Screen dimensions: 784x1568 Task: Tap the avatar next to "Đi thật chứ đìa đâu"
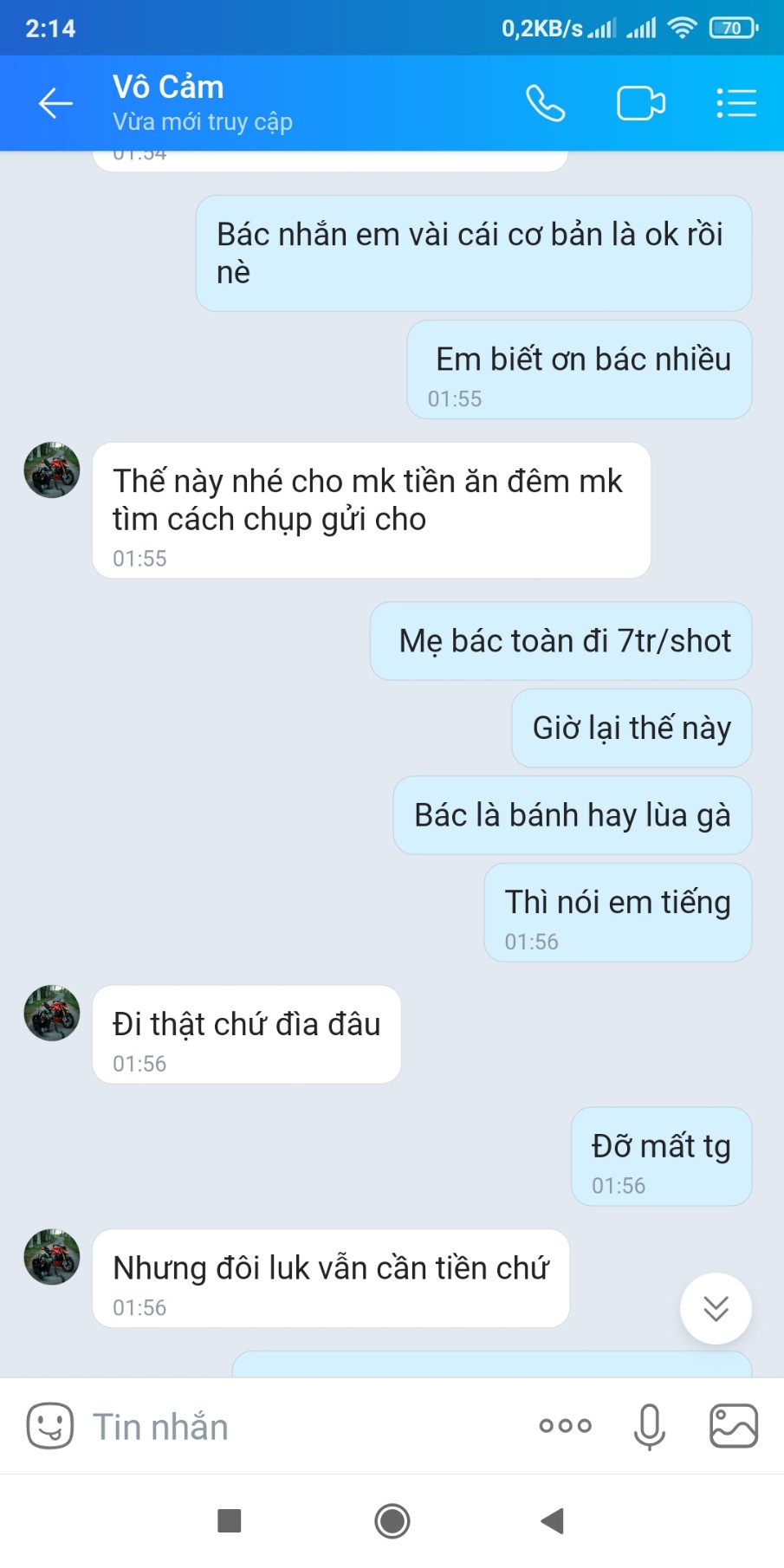pos(52,1013)
